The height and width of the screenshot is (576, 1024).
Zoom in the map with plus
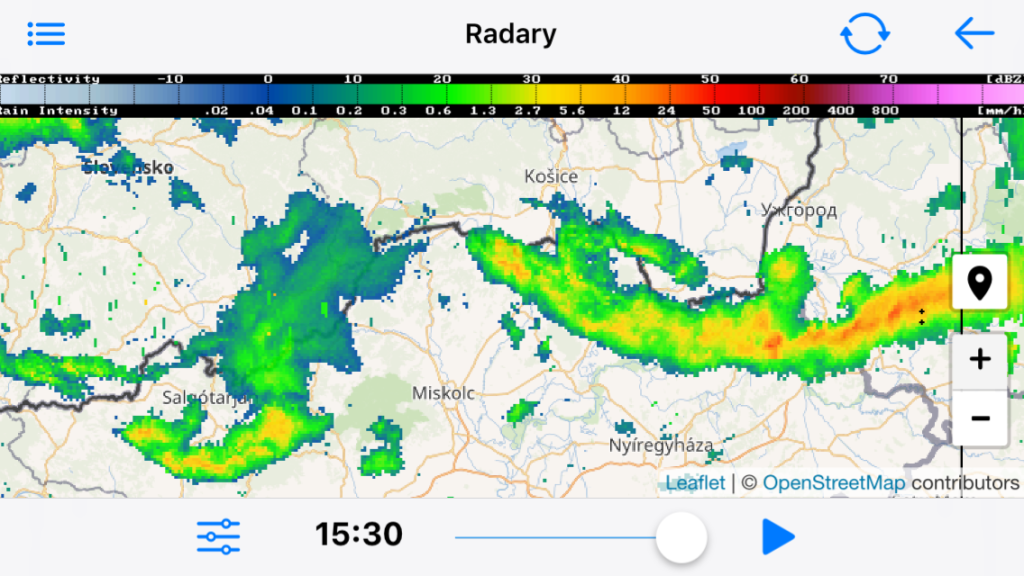[979, 359]
